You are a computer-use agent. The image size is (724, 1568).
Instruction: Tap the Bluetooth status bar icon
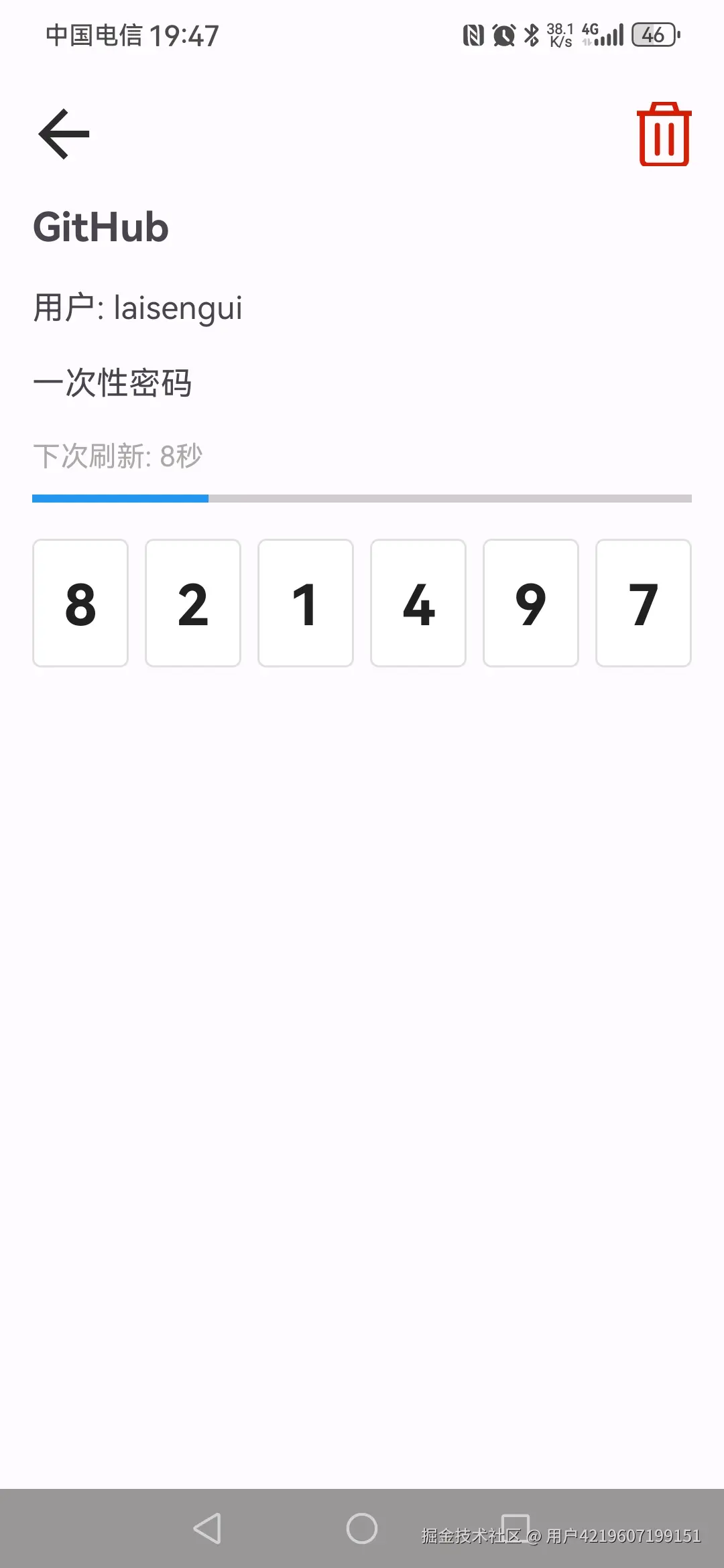532,35
